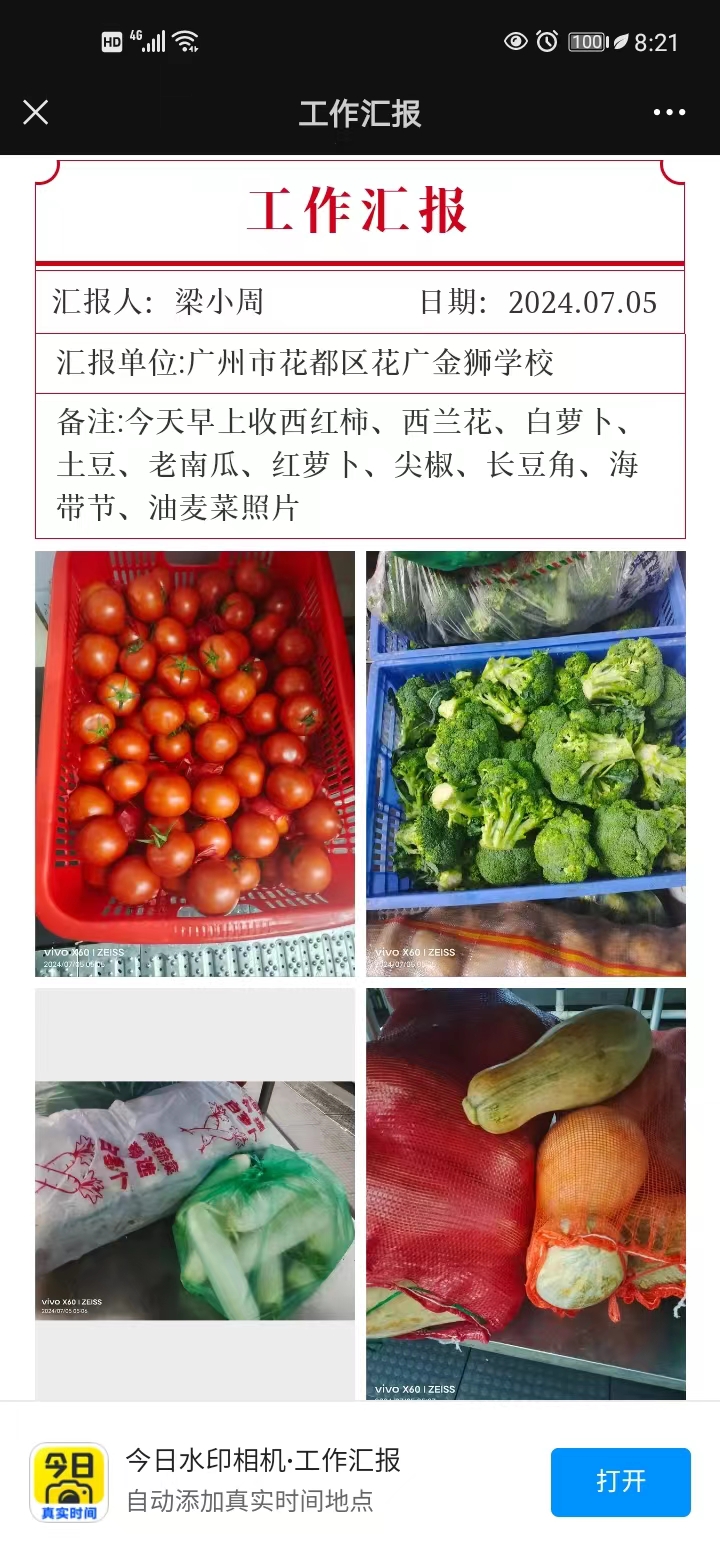Screen dimensions: 720x1560
Task: Open the three-dot more options menu
Action: 669,112
